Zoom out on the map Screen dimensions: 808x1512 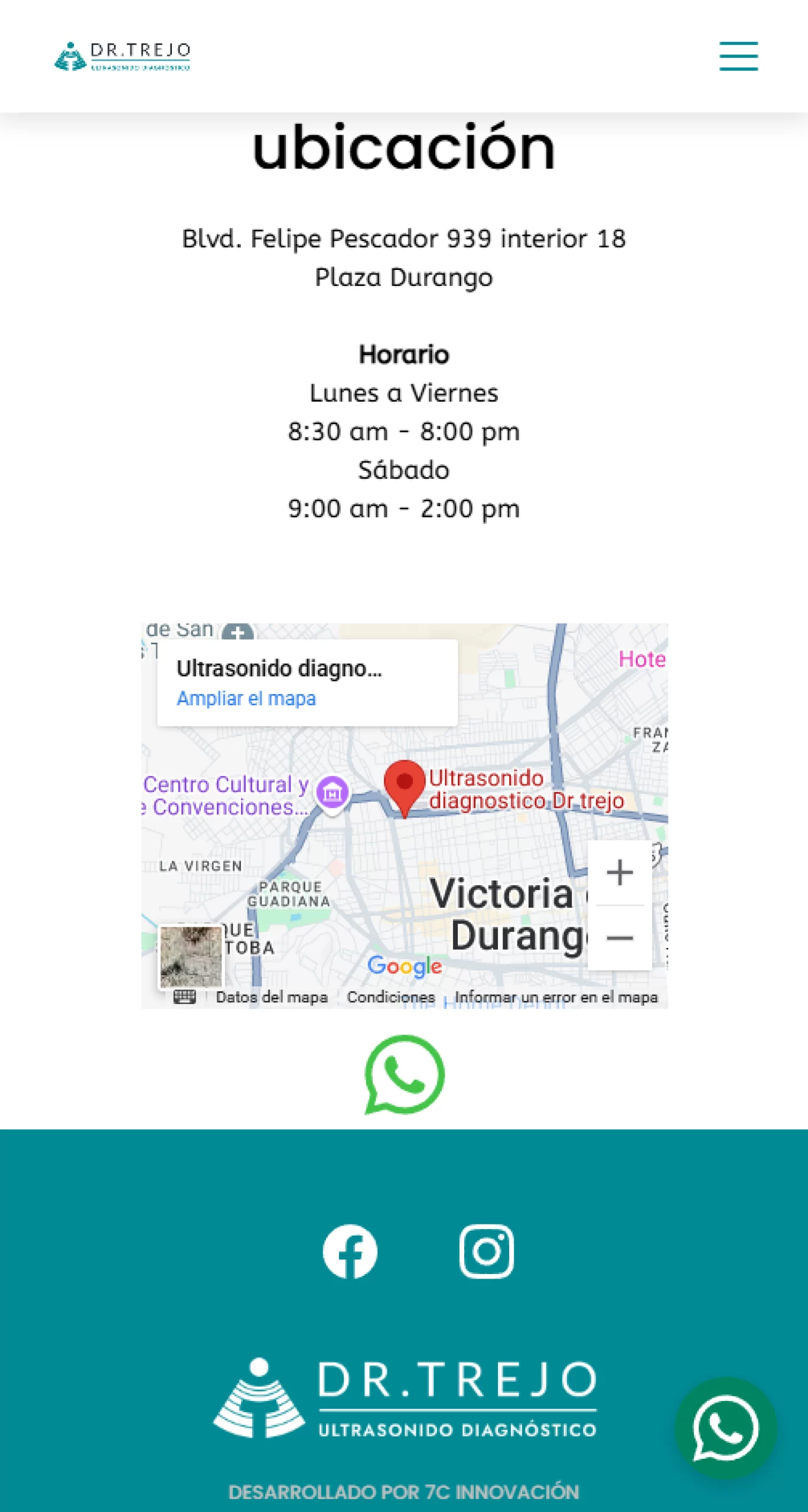pyautogui.click(x=620, y=937)
